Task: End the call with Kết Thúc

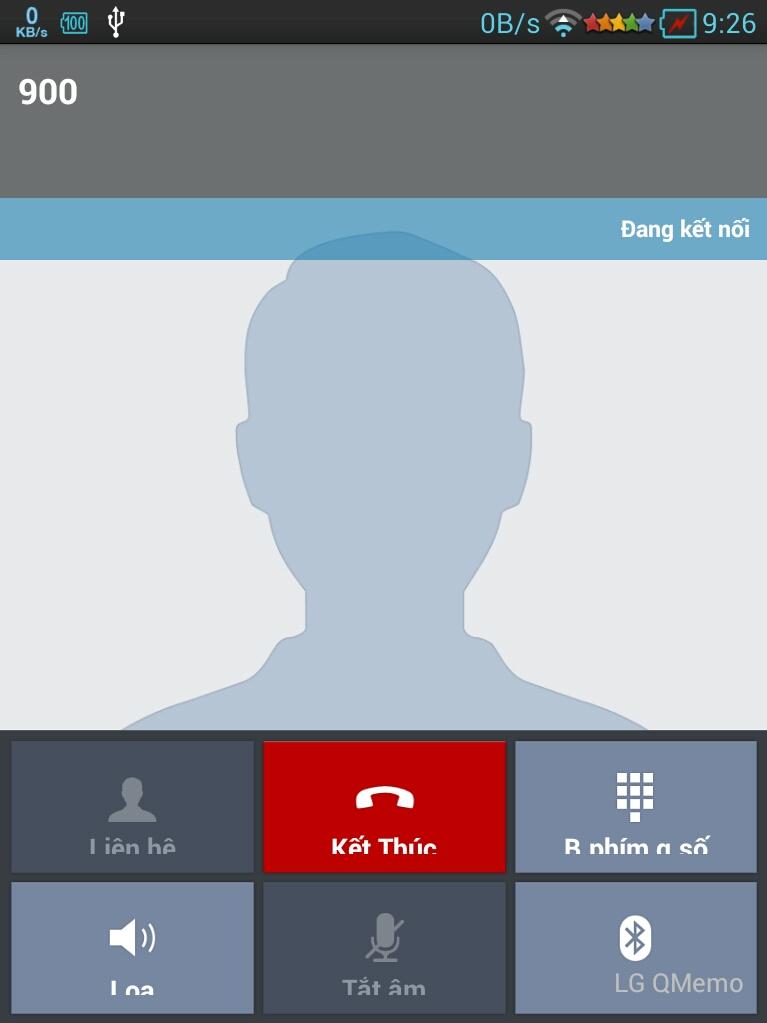Action: tap(384, 806)
